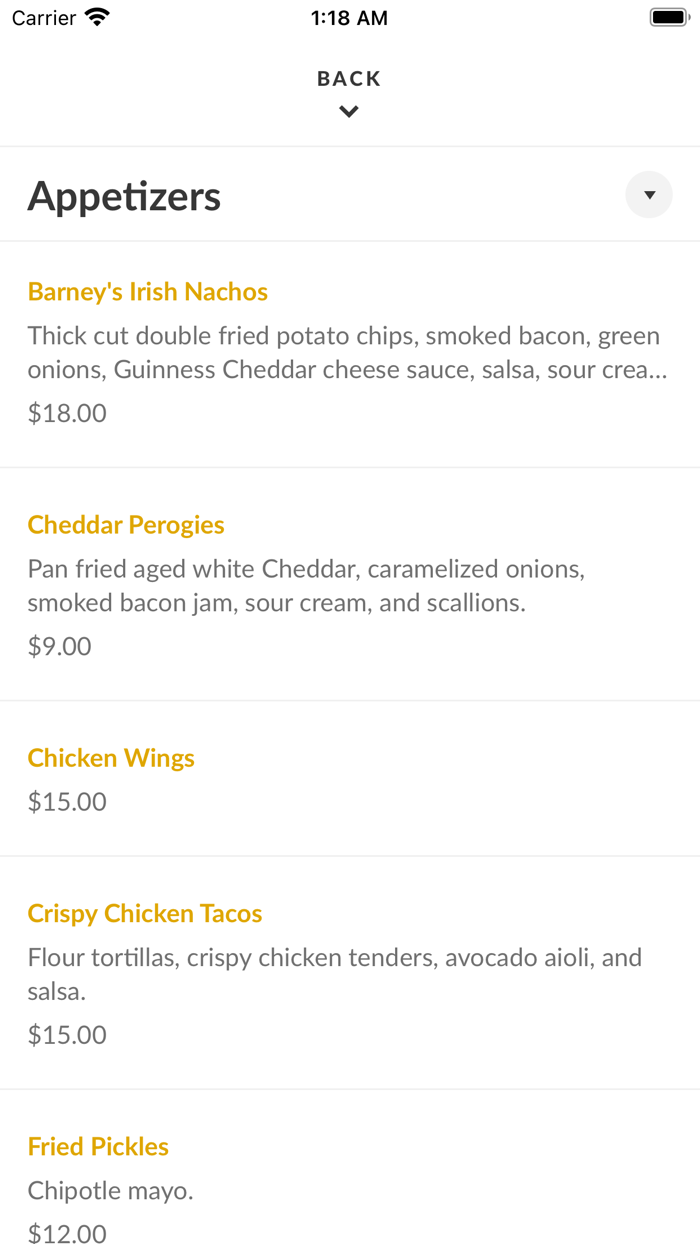This screenshot has width=700, height=1244.
Task: Expand the Appetizers category dropdown
Action: tap(649, 195)
